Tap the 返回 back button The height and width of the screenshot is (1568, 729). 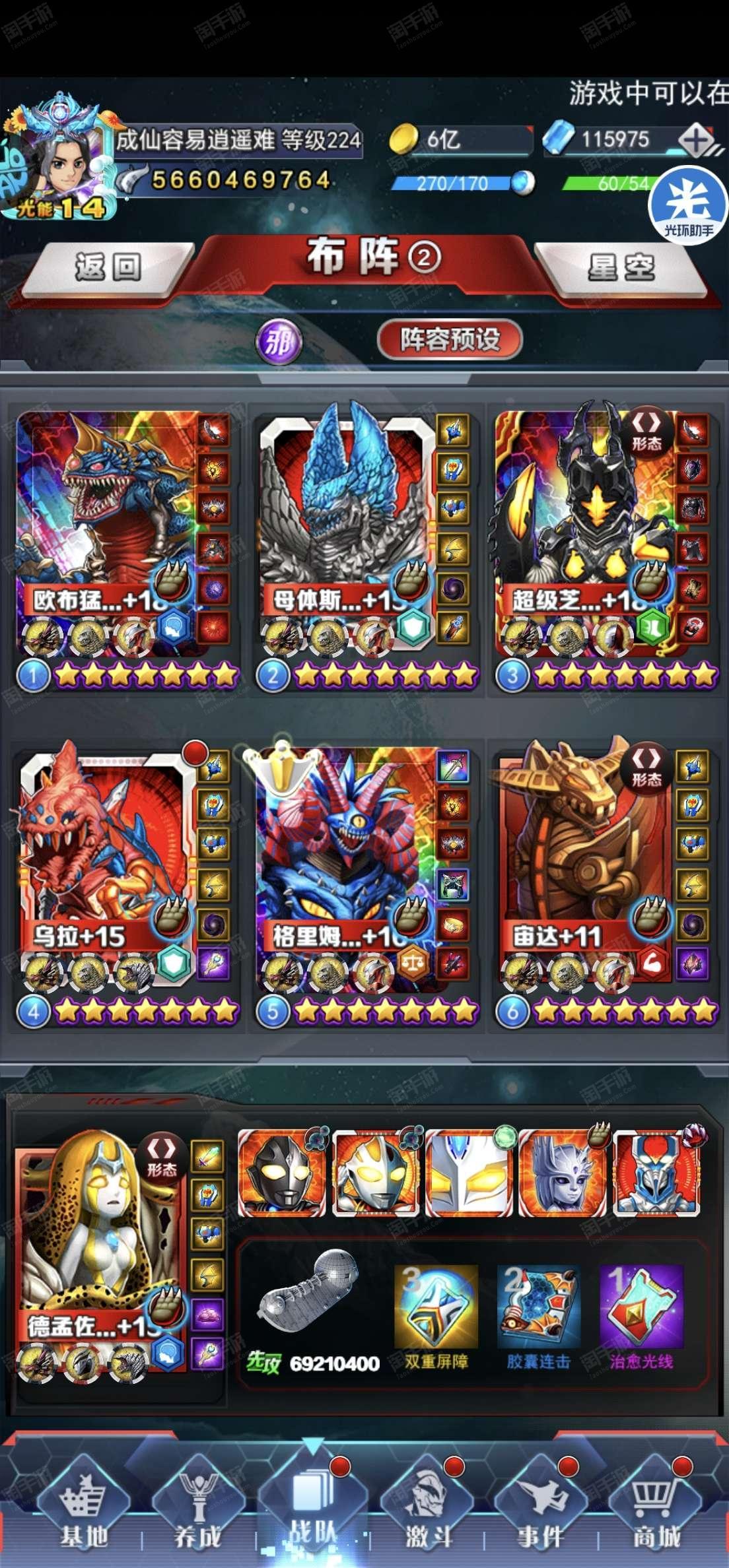(x=109, y=269)
